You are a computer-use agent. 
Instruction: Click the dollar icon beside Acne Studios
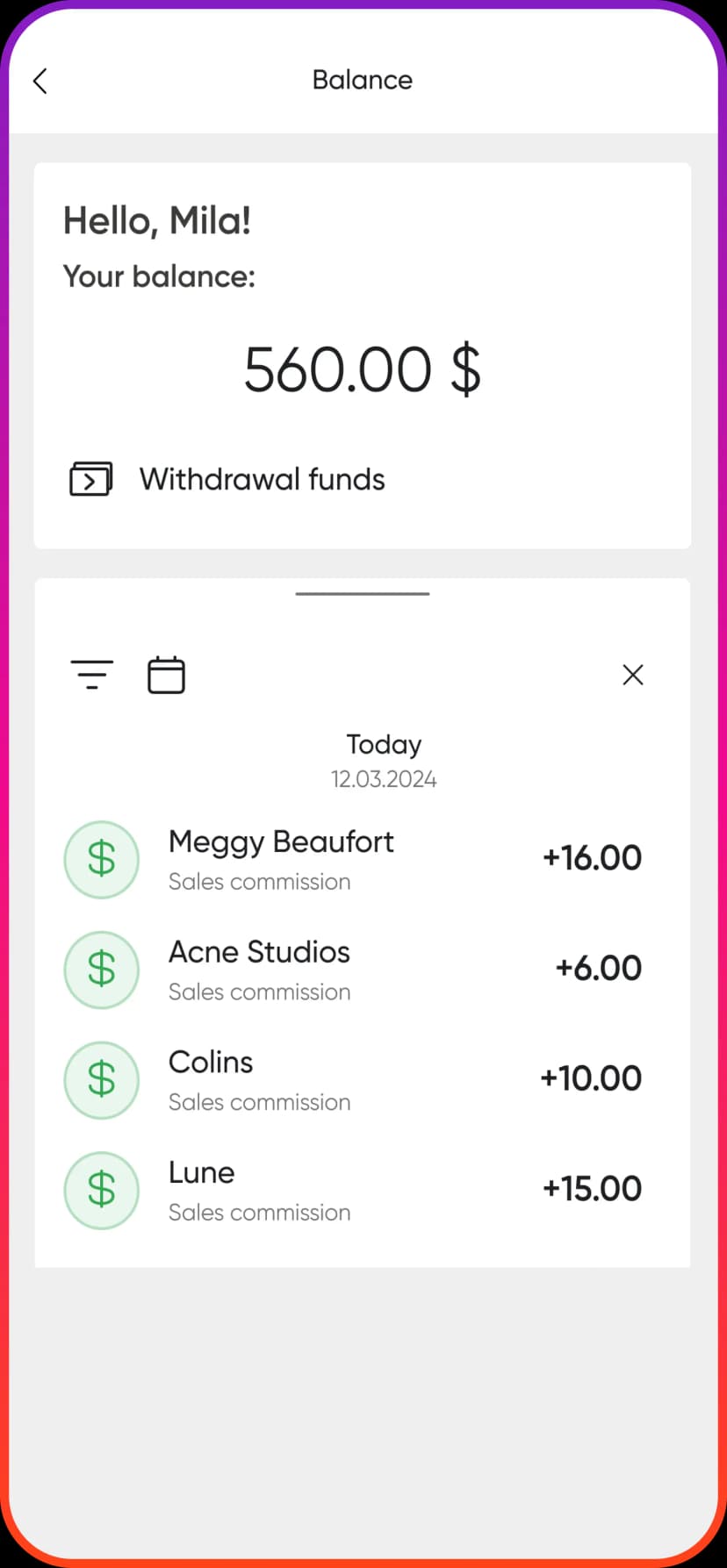tap(101, 970)
